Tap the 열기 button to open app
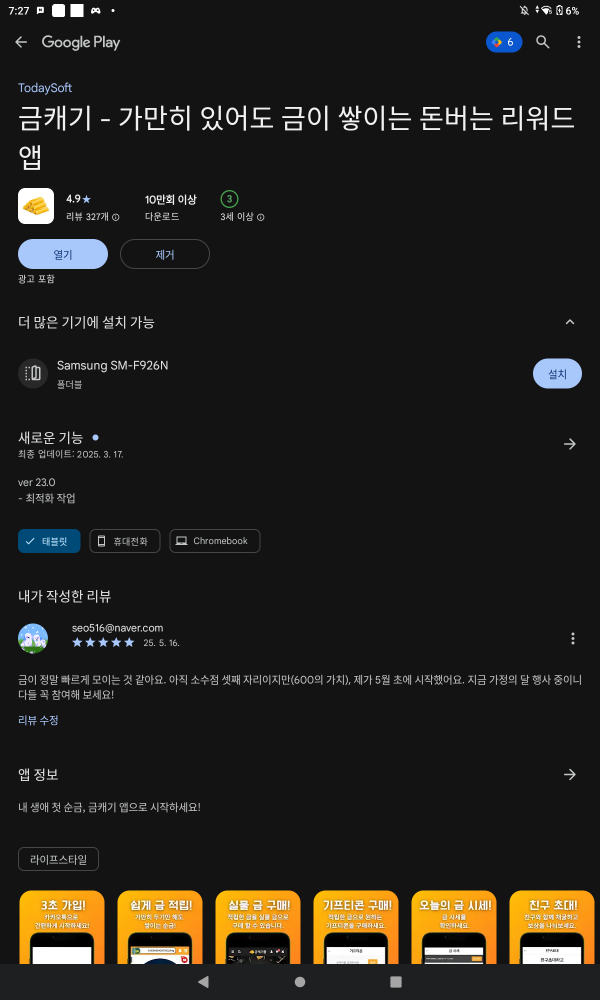Viewport: 600px width, 1000px height. 62,254
